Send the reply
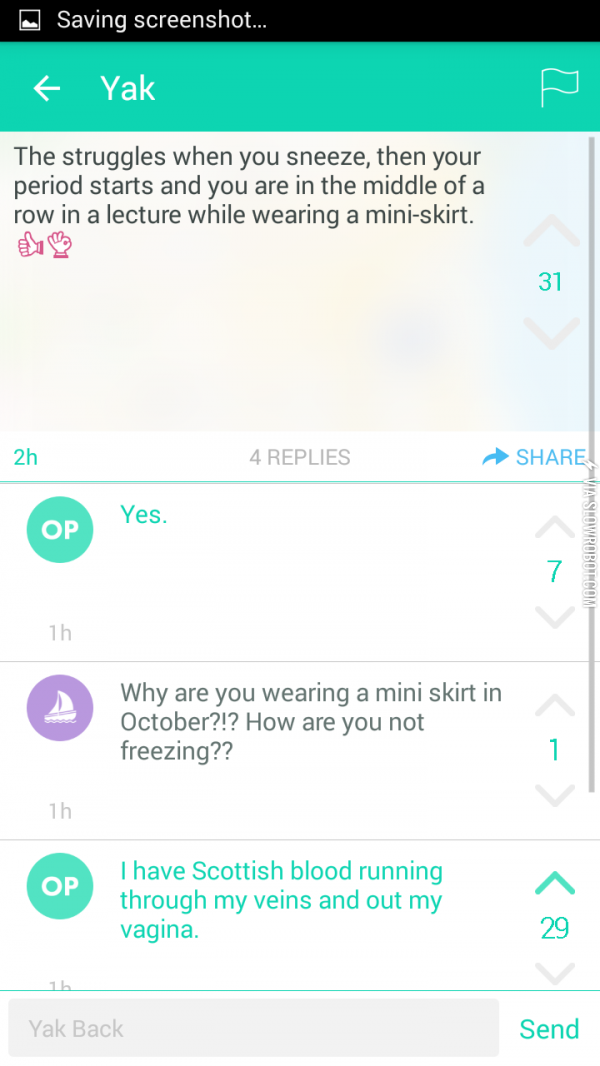This screenshot has width=600, height=1066. (x=549, y=1029)
